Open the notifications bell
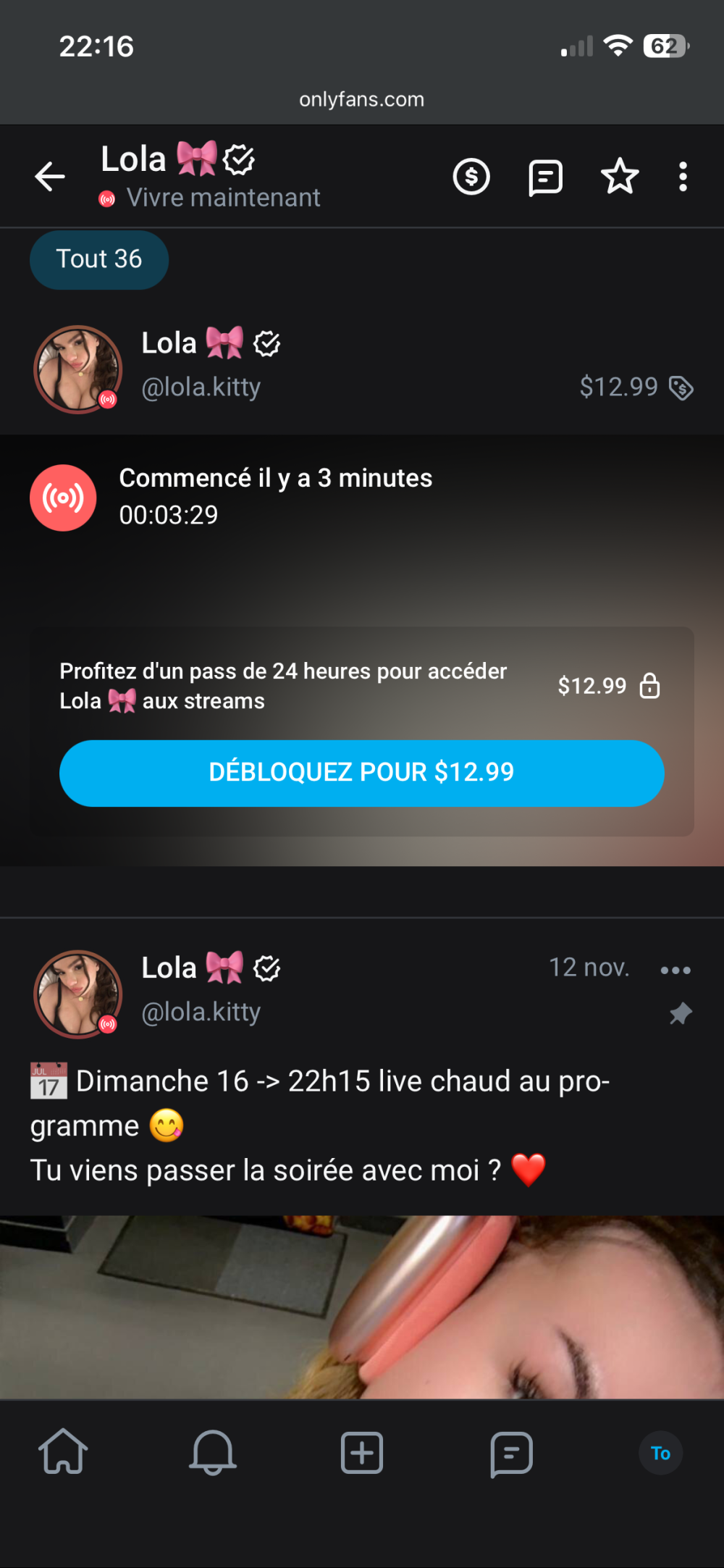The height and width of the screenshot is (1568, 724). click(213, 1452)
